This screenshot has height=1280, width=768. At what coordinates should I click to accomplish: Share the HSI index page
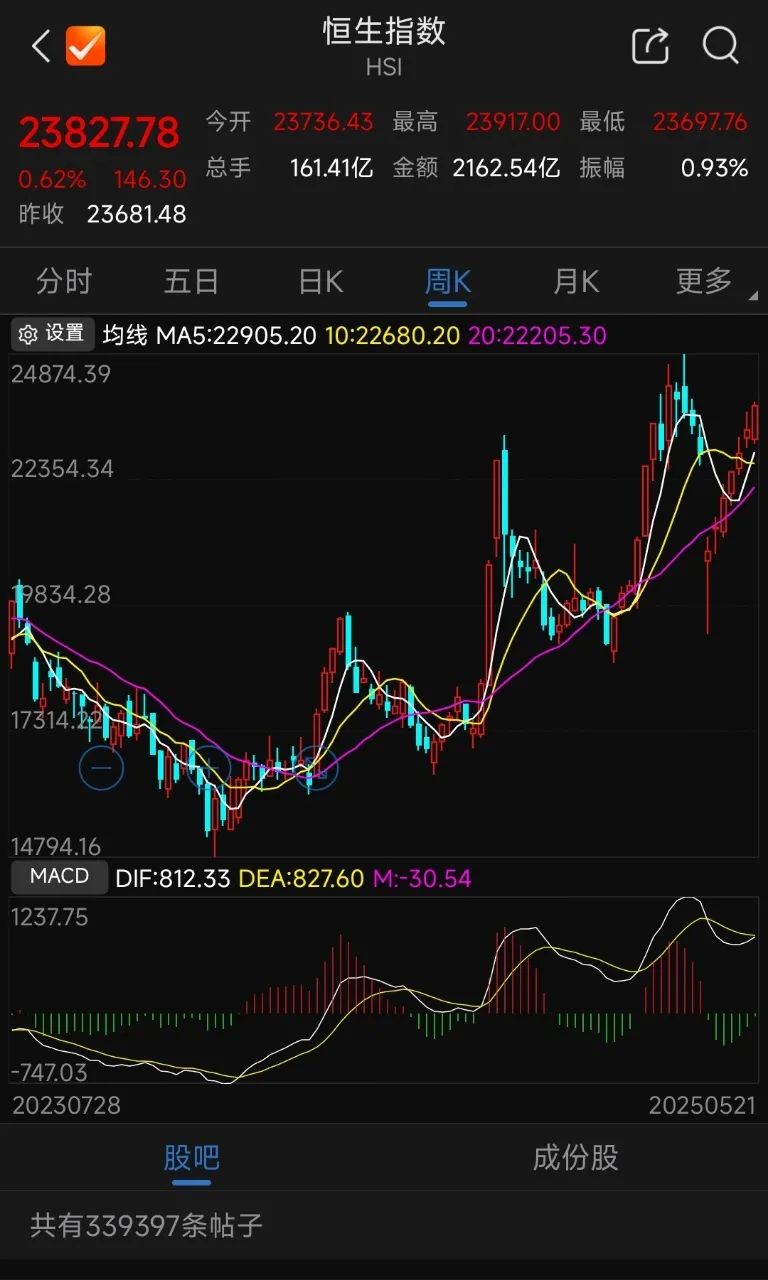(650, 45)
